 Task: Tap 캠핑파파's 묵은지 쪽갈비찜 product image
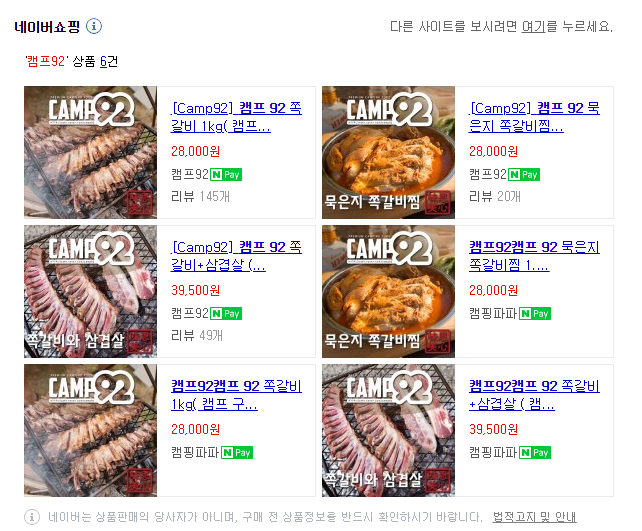coord(388,291)
